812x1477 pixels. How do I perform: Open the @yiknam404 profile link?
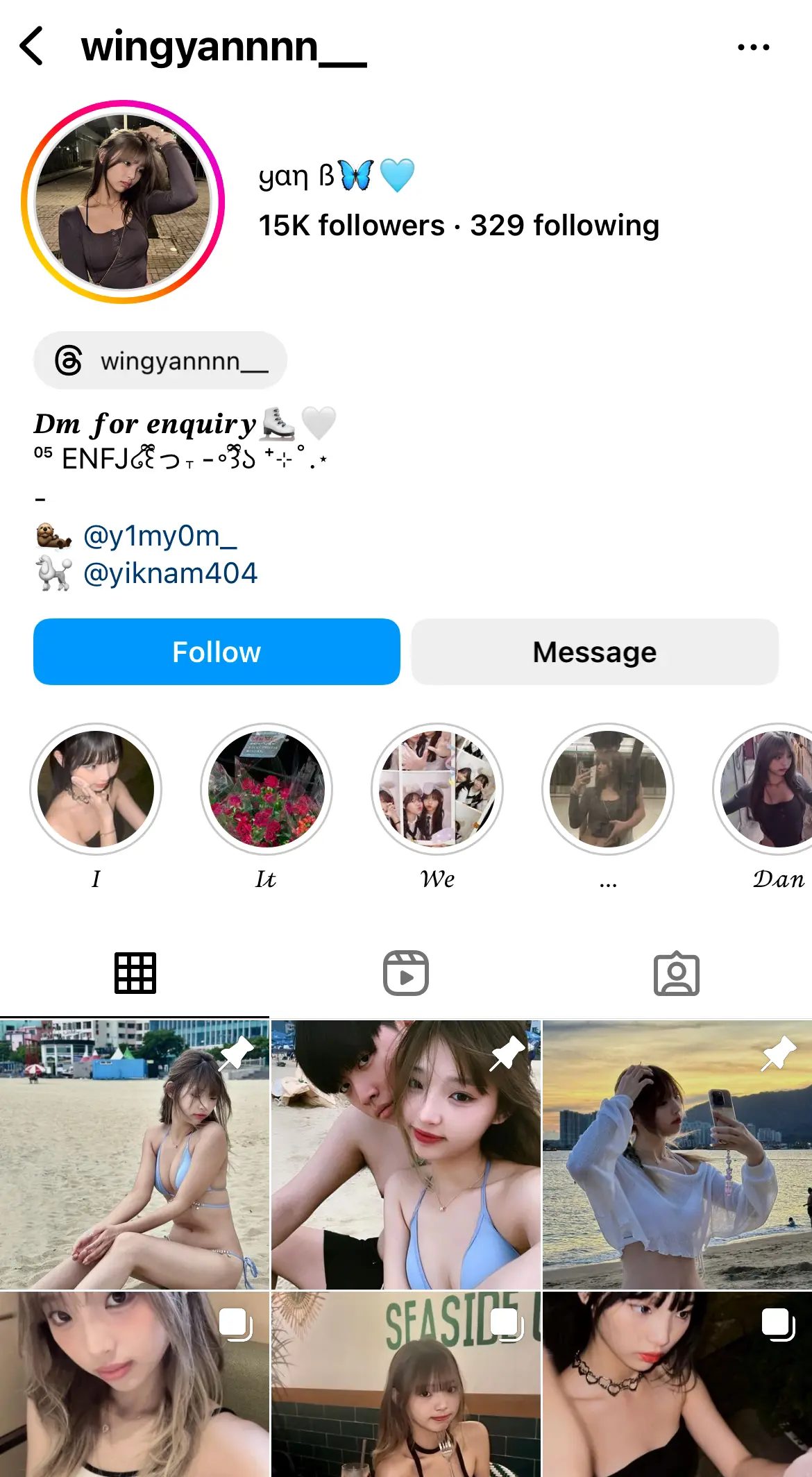[x=170, y=573]
